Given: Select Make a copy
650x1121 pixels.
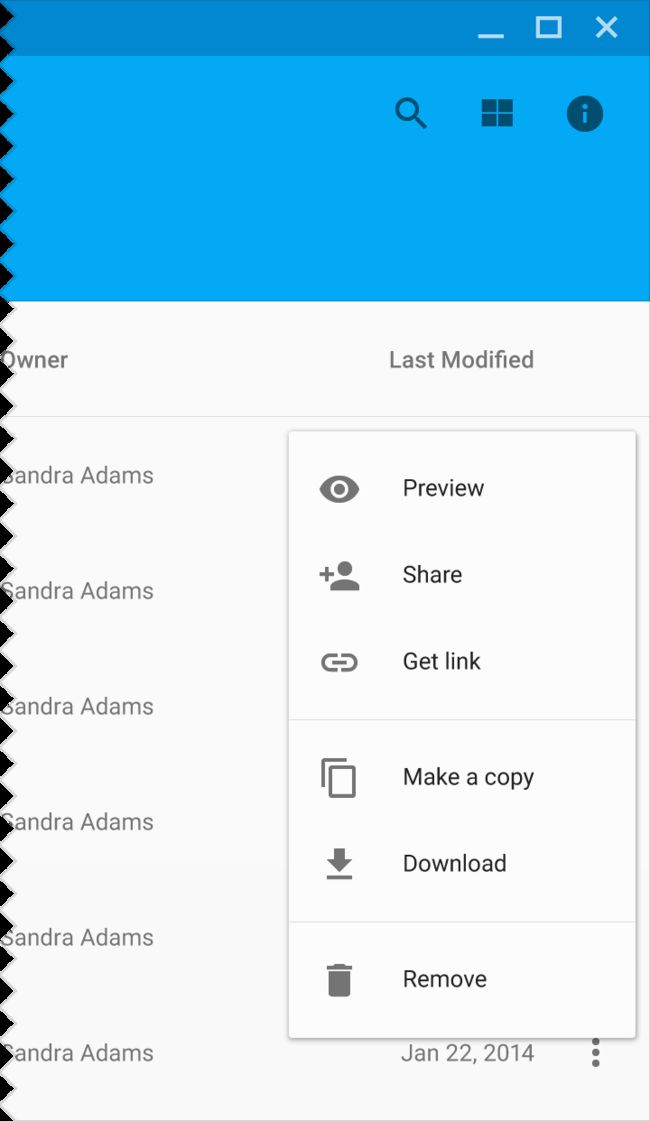Looking at the screenshot, I should 462,777.
